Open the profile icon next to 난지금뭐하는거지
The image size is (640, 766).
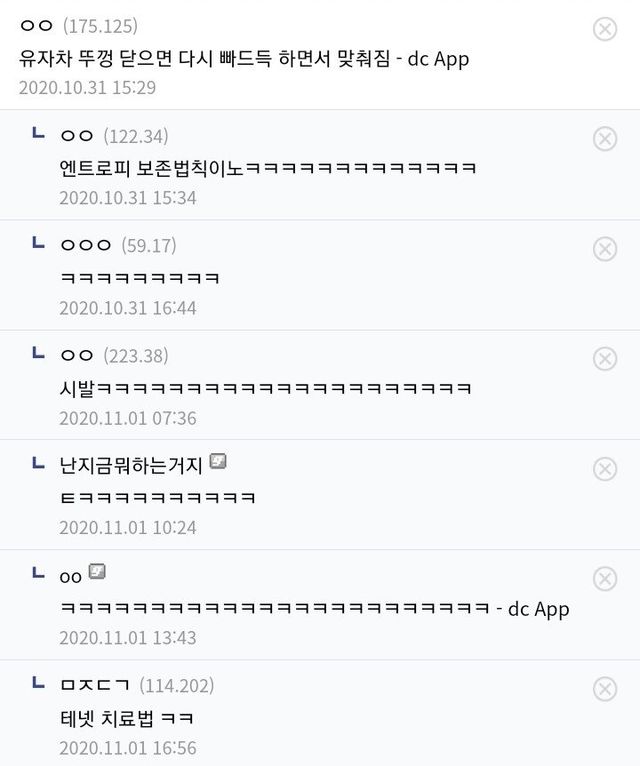pyautogui.click(x=218, y=462)
